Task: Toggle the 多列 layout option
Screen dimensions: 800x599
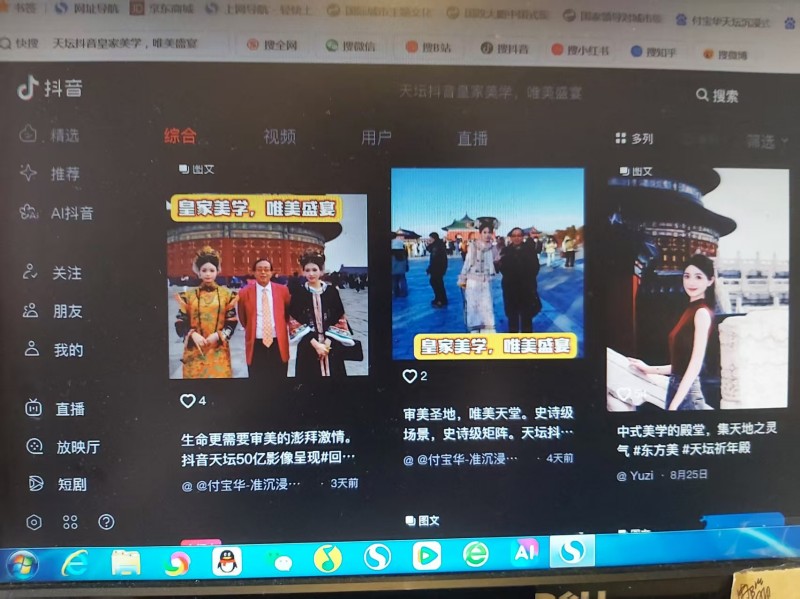Action: click(x=634, y=139)
